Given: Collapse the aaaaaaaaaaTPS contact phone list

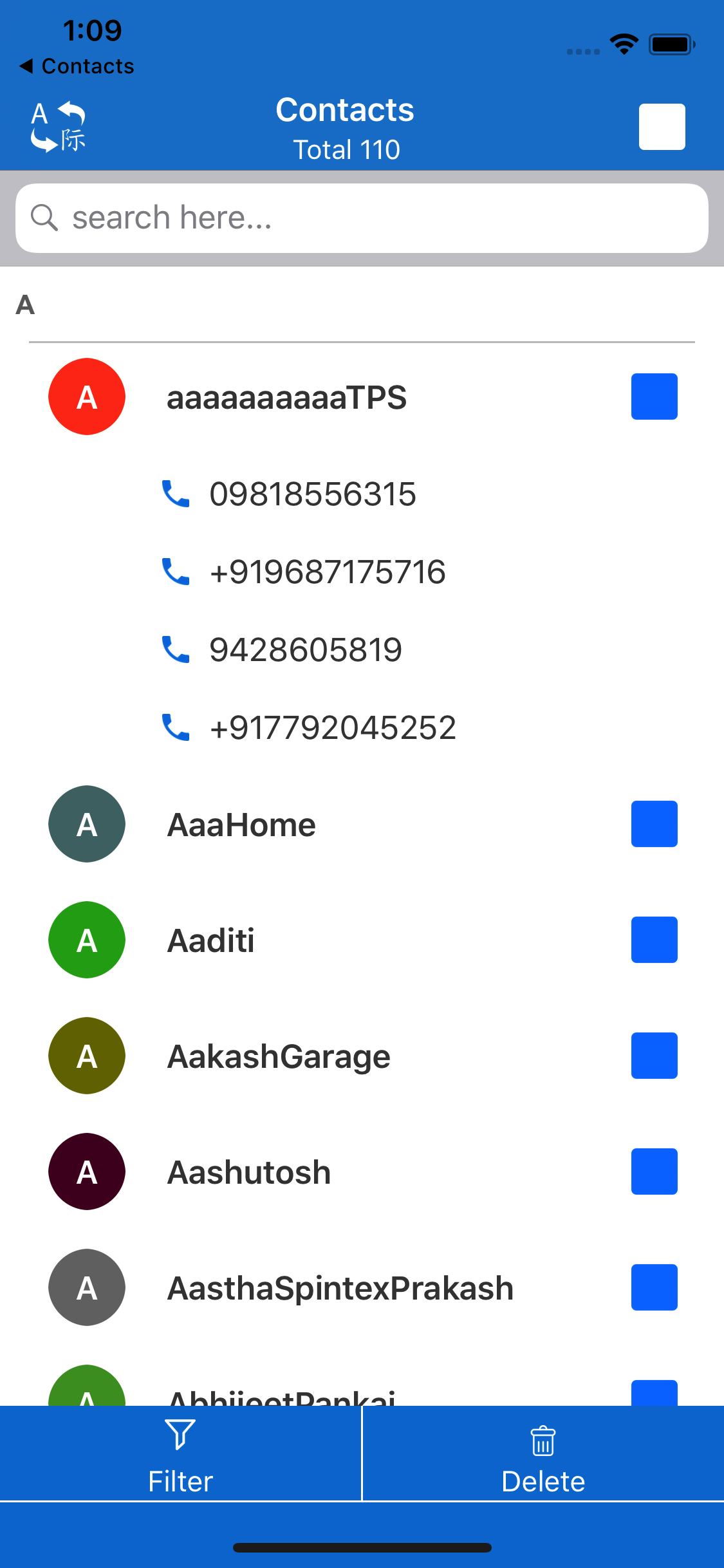Looking at the screenshot, I should tap(286, 397).
